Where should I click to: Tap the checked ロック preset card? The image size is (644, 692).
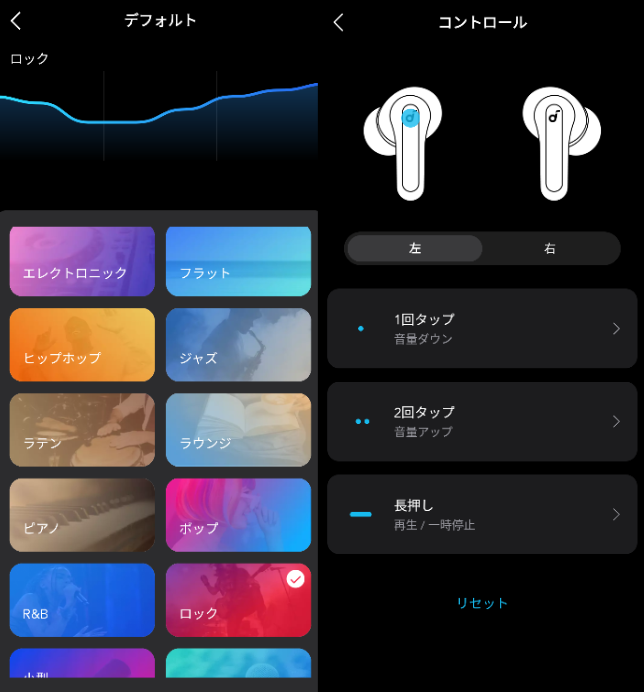pyautogui.click(x=238, y=600)
